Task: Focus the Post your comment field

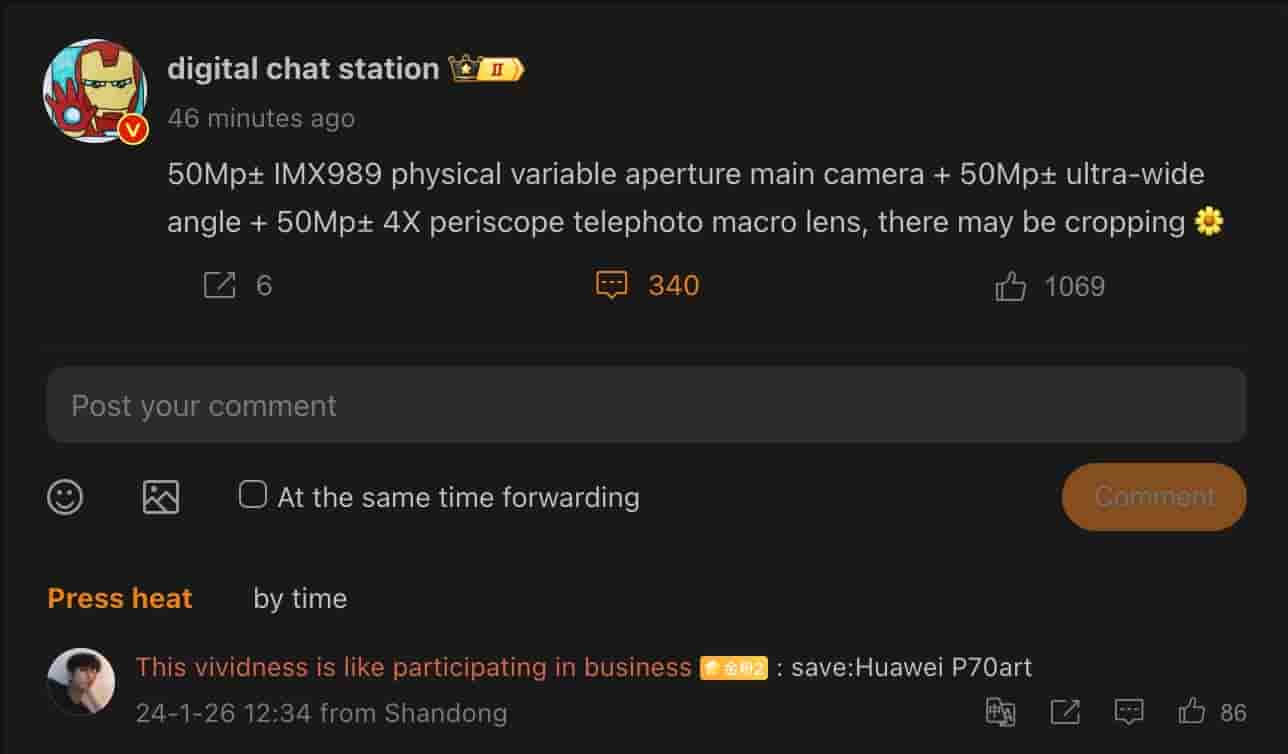Action: (x=646, y=405)
